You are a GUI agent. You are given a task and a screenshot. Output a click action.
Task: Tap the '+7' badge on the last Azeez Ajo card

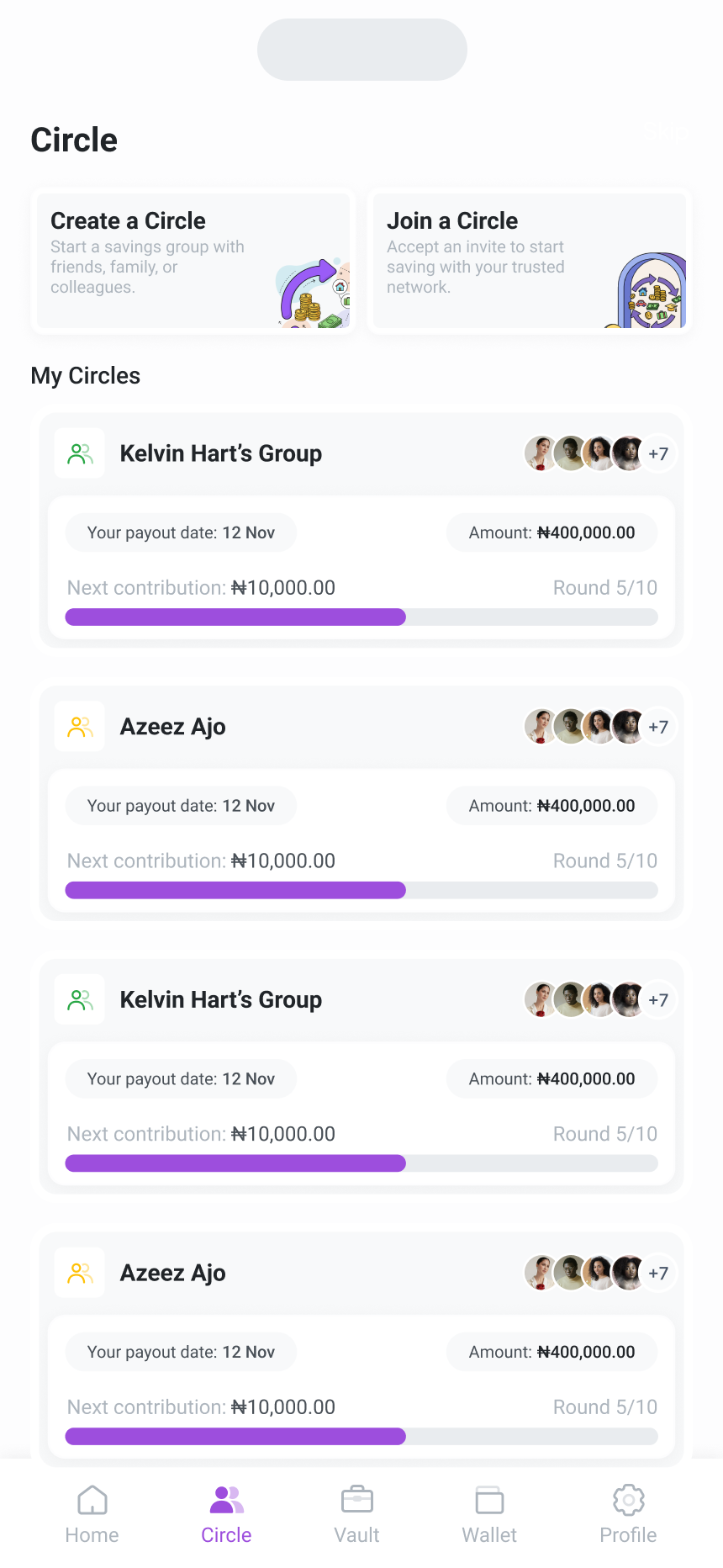[x=658, y=1272]
